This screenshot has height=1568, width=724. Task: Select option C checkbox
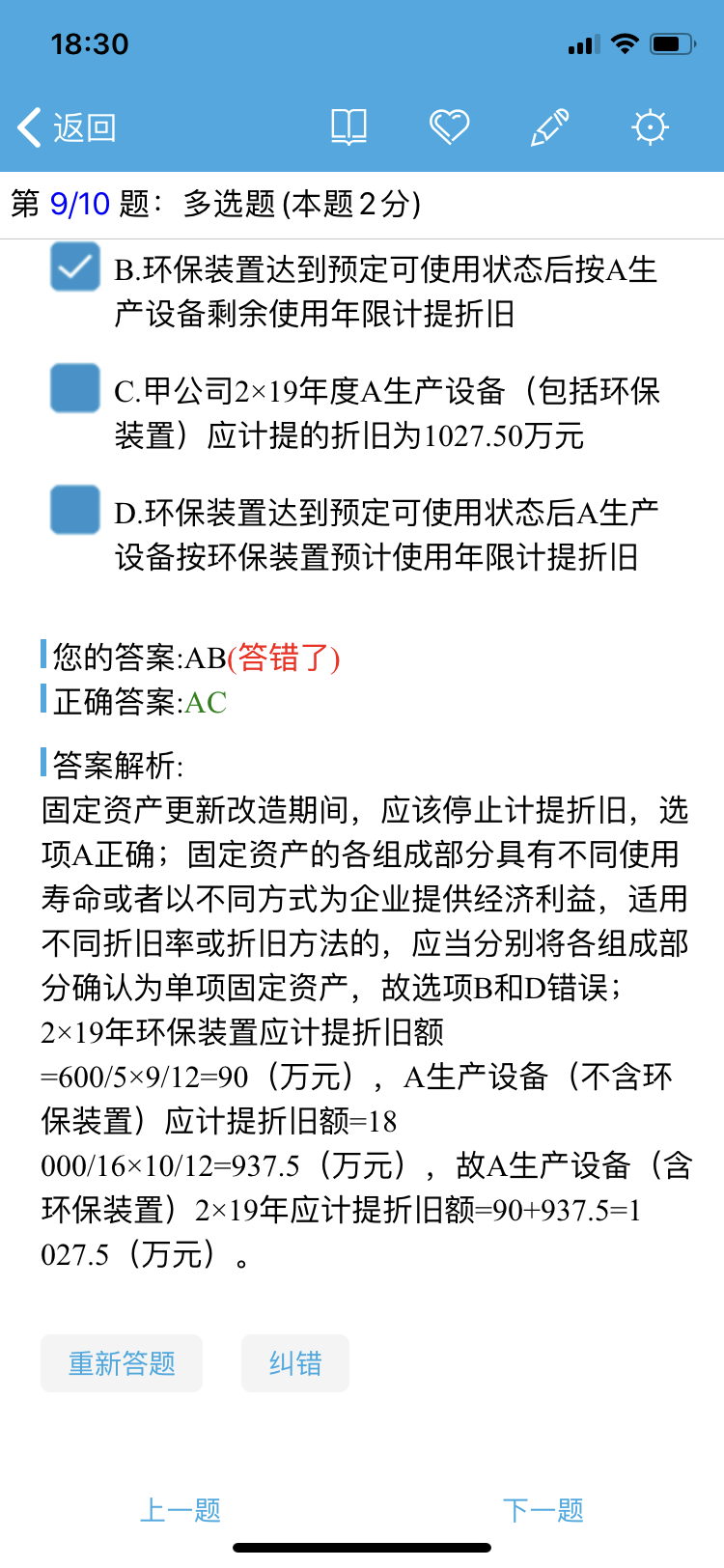tap(75, 388)
